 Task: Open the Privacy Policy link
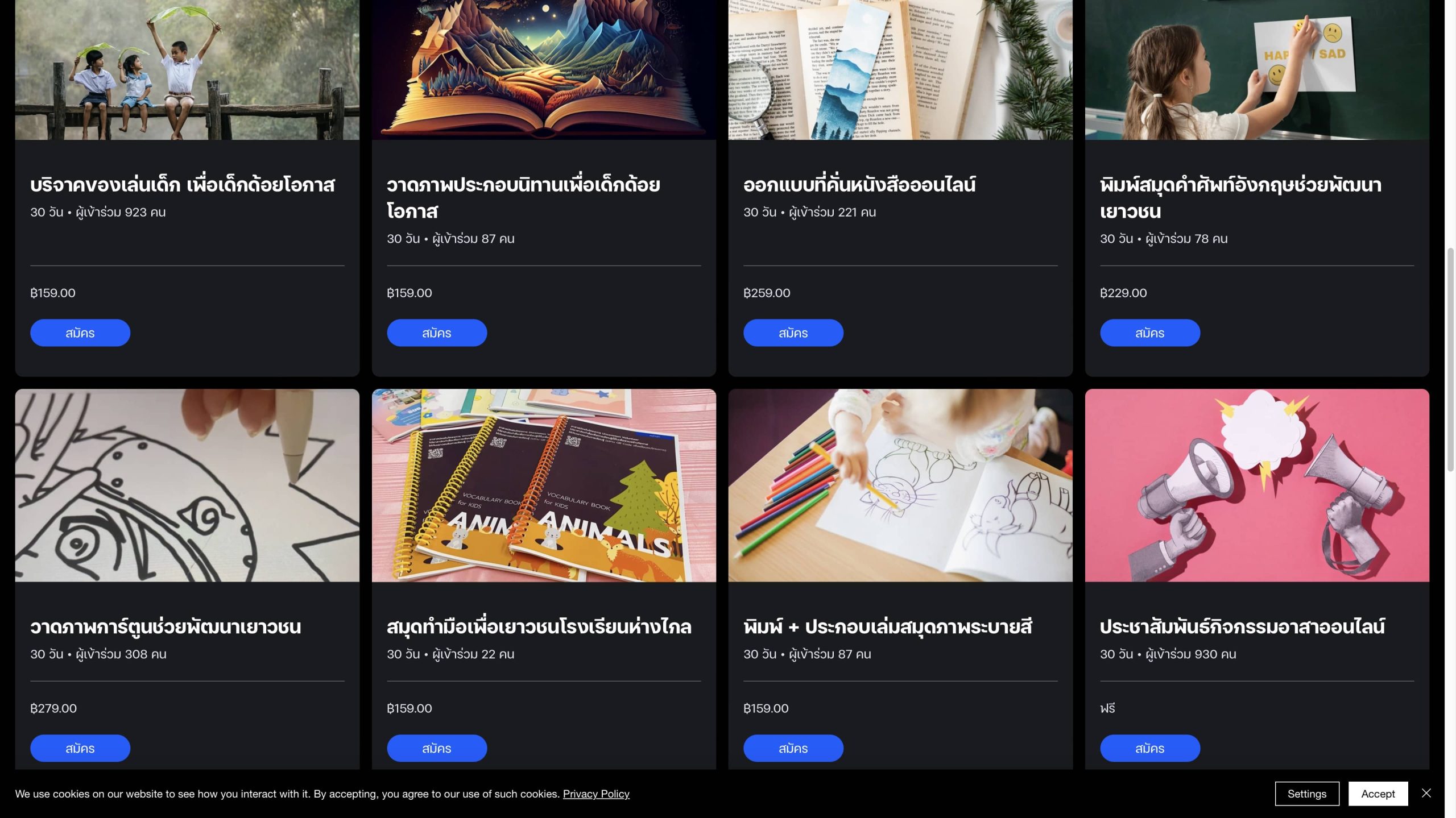595,794
